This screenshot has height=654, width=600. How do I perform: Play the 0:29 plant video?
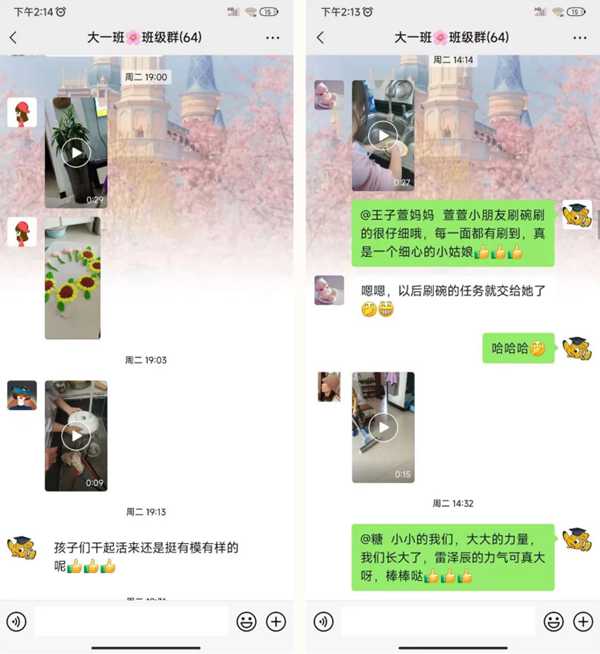click(x=76, y=152)
